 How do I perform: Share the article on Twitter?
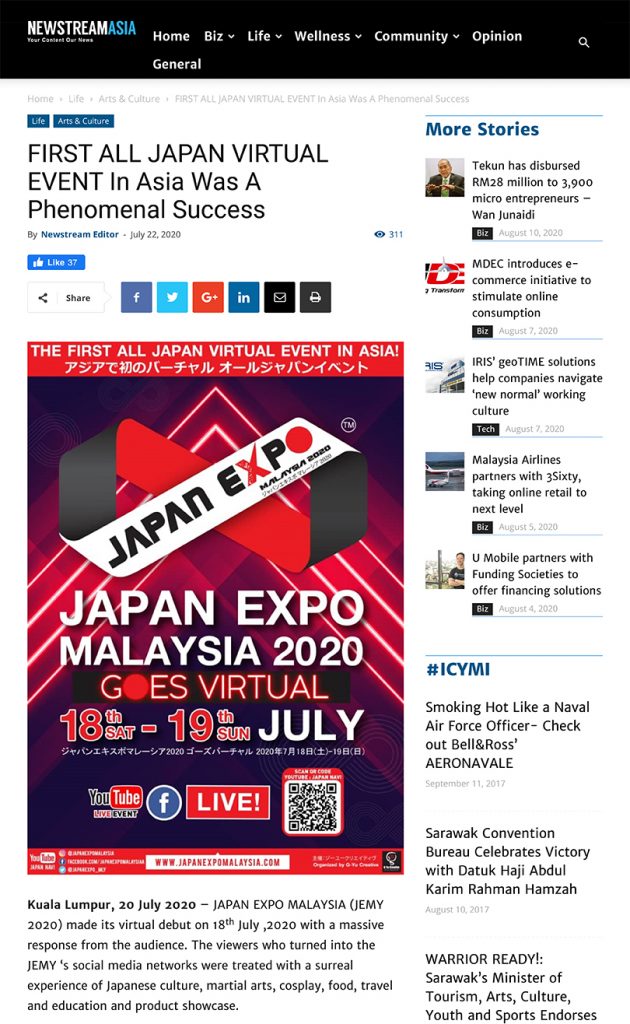[x=172, y=297]
